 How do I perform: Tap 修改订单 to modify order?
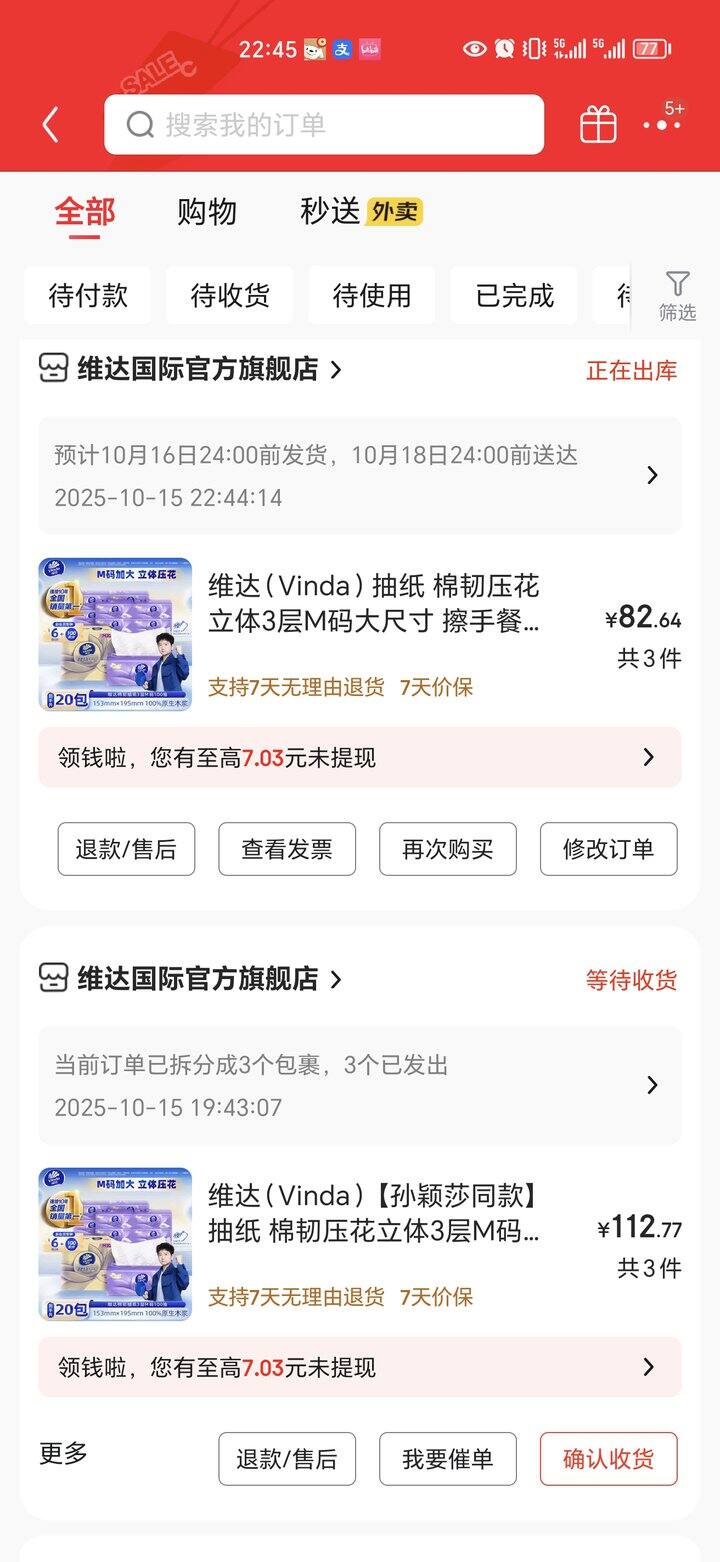click(x=608, y=849)
